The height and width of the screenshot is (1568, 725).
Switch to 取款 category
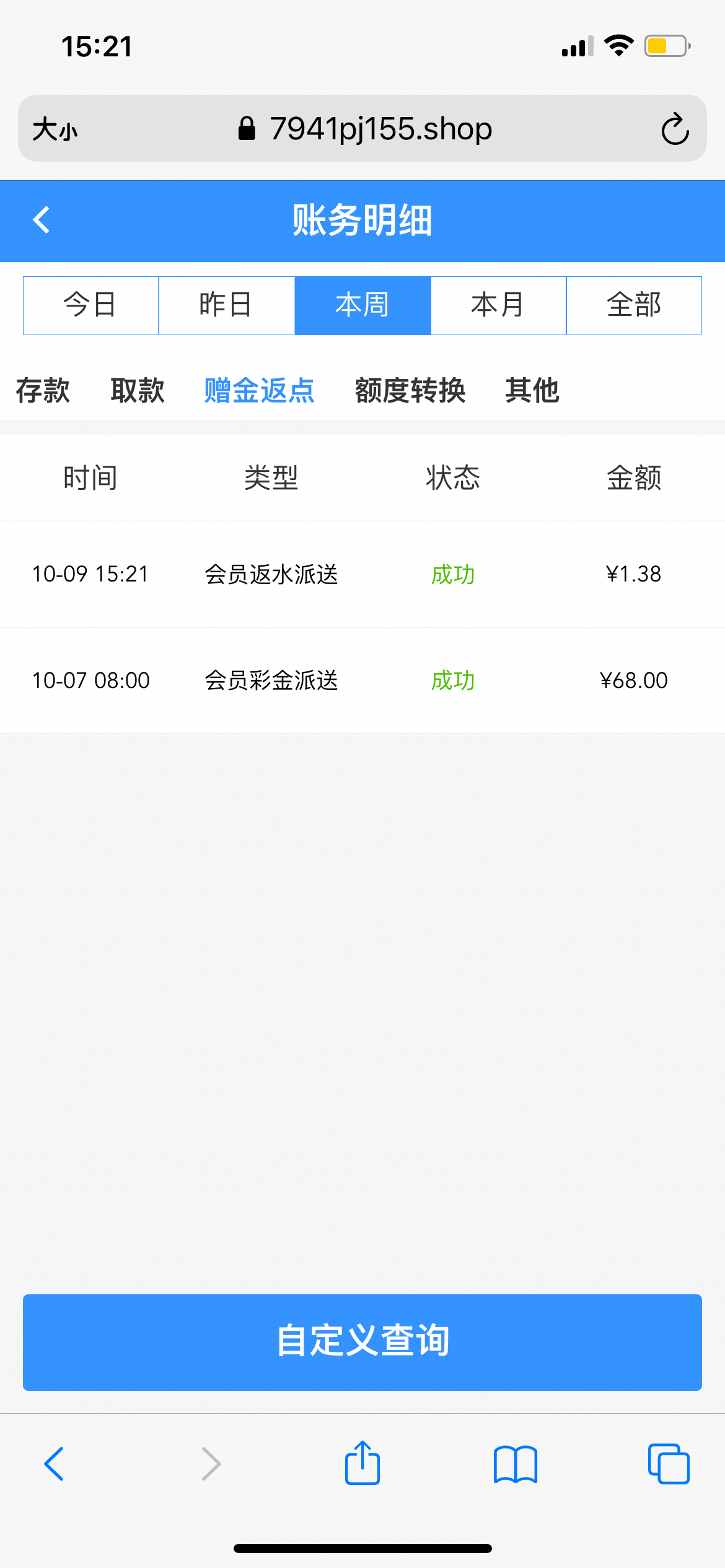[x=138, y=391]
